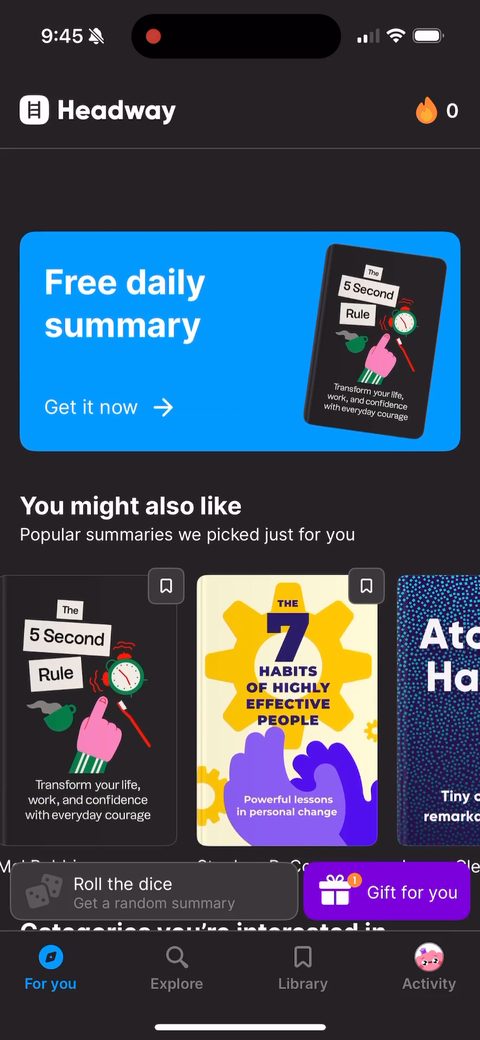This screenshot has height=1040, width=480.
Task: Roll the dice for a random summary
Action: coord(154,891)
